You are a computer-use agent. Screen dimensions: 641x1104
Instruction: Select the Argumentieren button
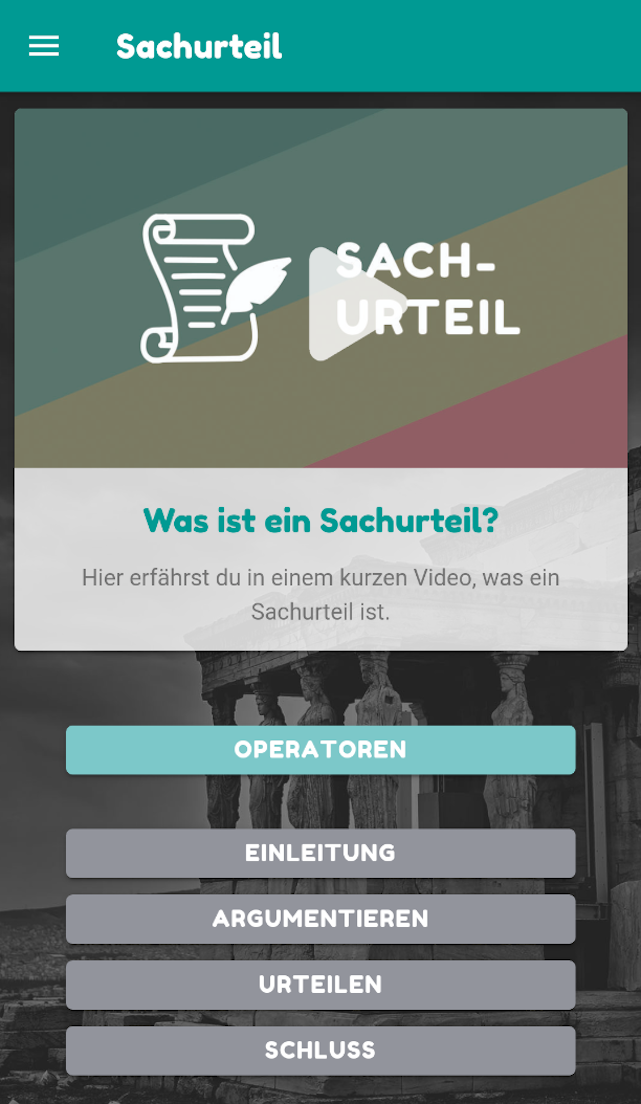point(320,919)
